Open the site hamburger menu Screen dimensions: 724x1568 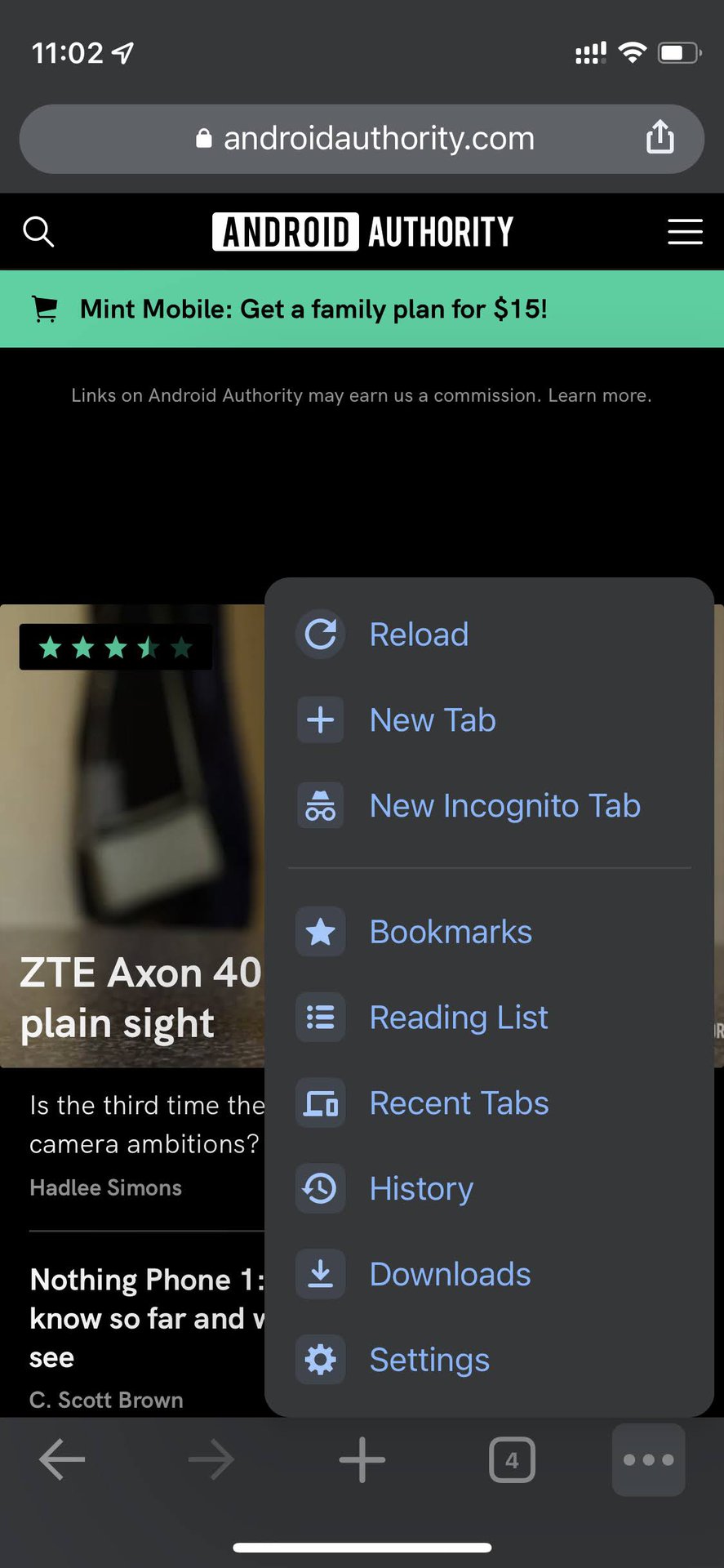point(685,232)
